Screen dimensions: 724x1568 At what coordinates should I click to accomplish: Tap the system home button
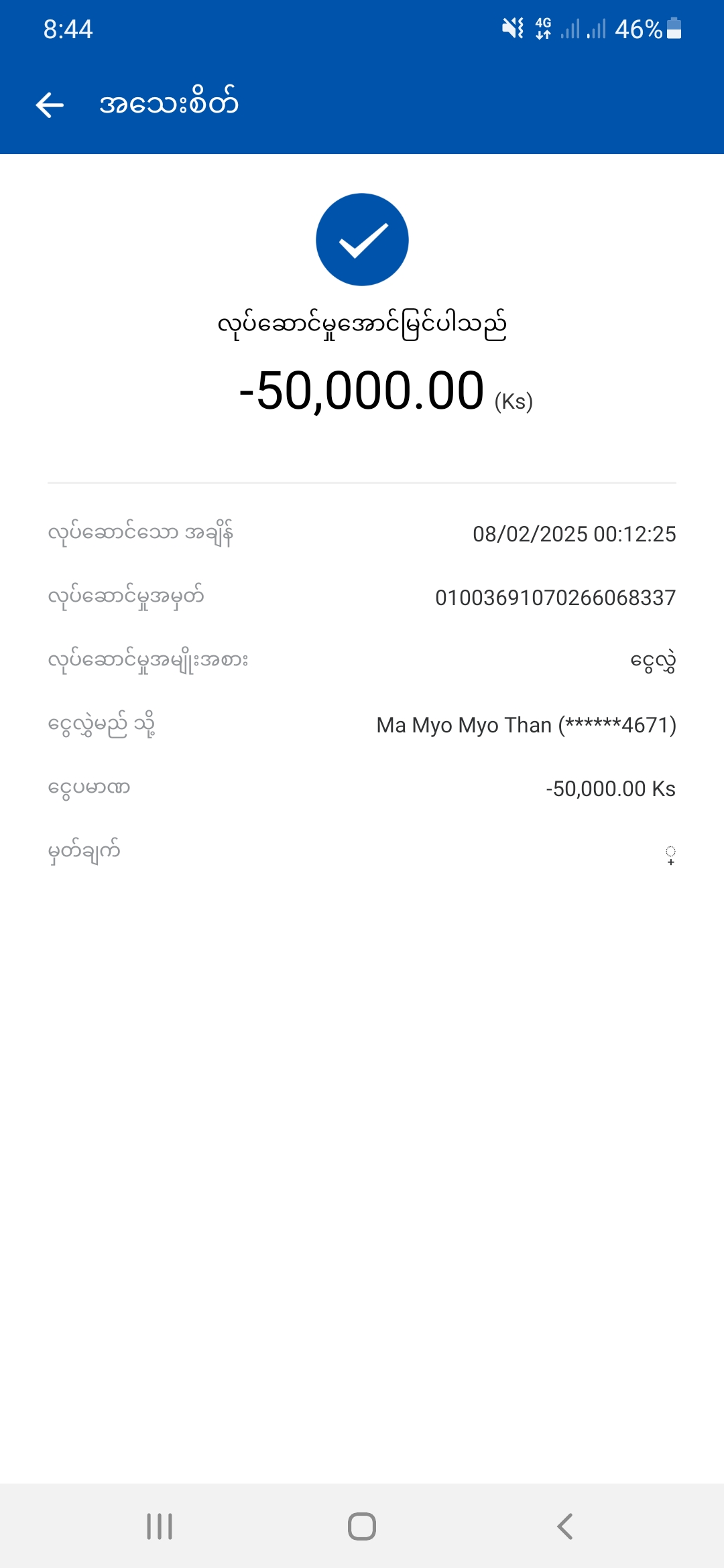[362, 1526]
